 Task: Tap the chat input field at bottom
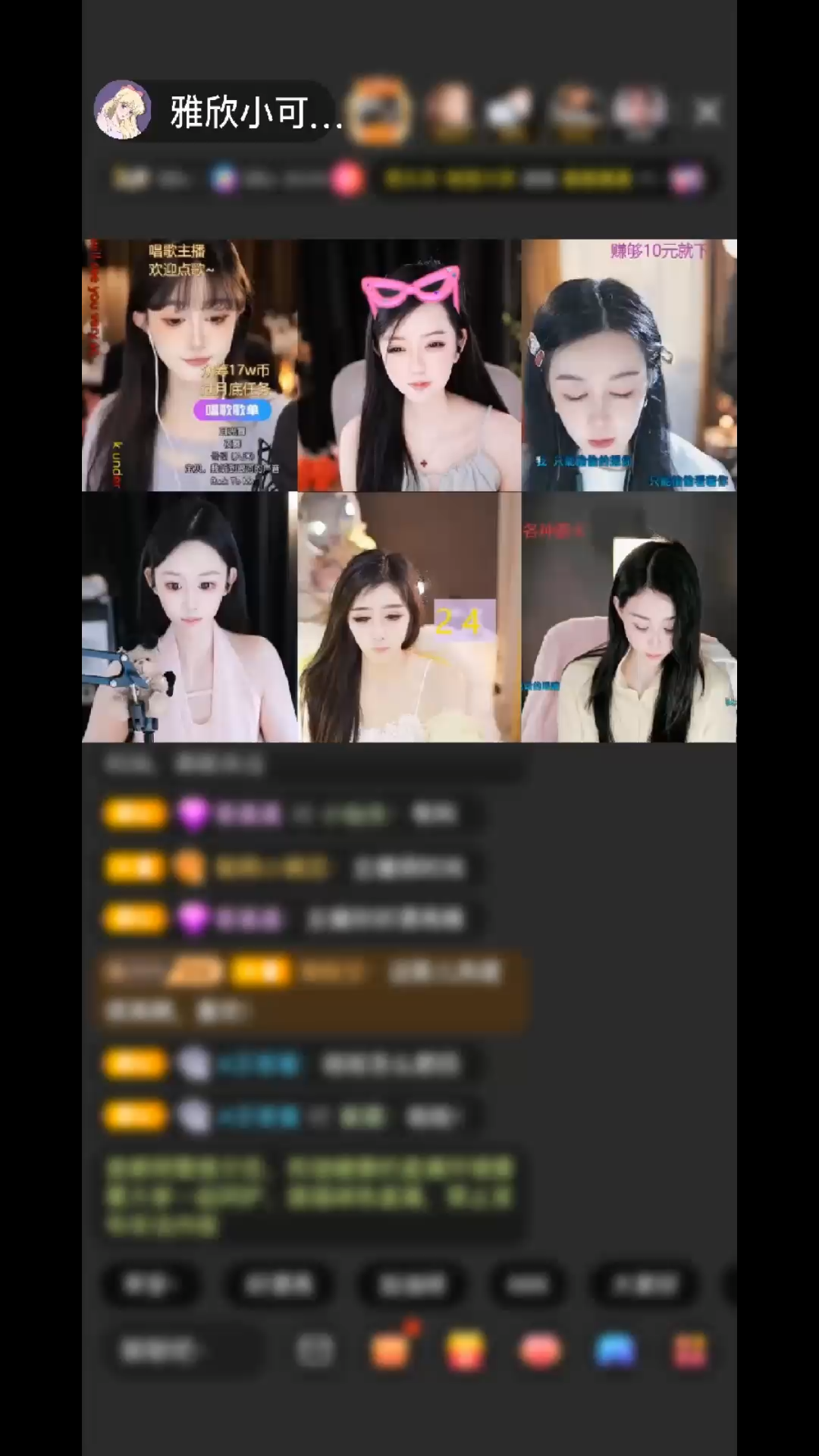pos(182,1351)
